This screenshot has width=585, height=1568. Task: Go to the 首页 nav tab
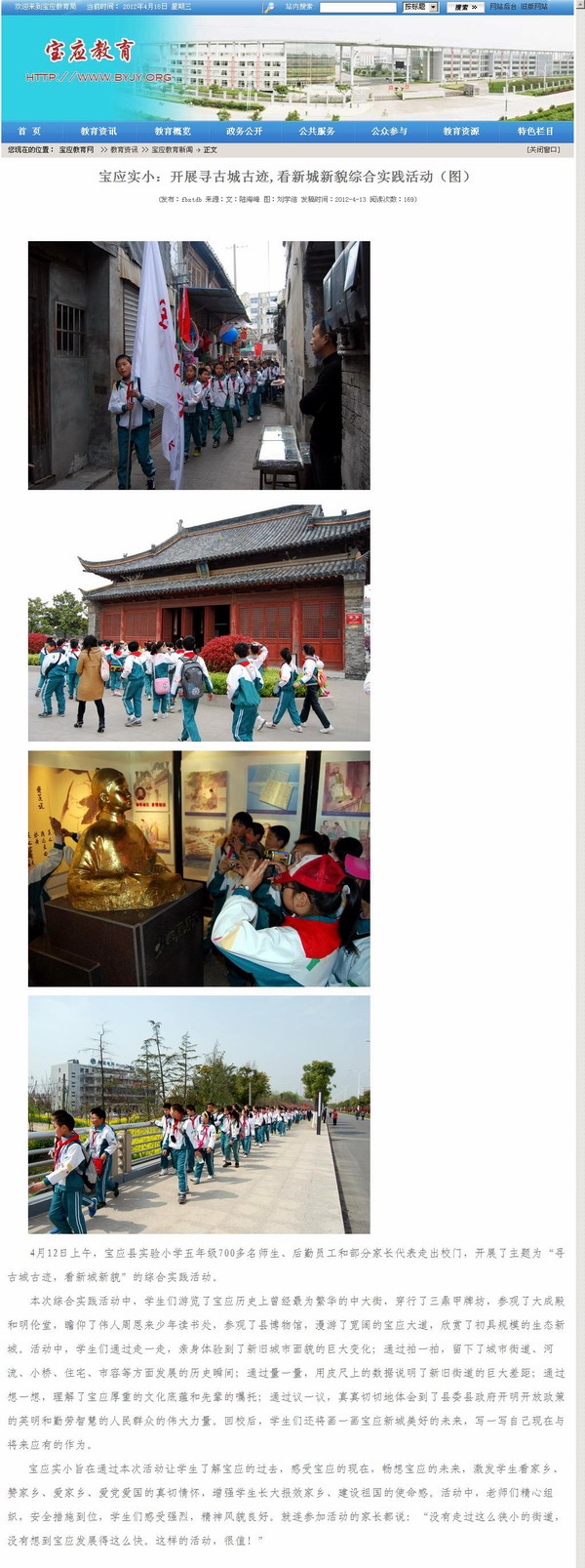(30, 131)
